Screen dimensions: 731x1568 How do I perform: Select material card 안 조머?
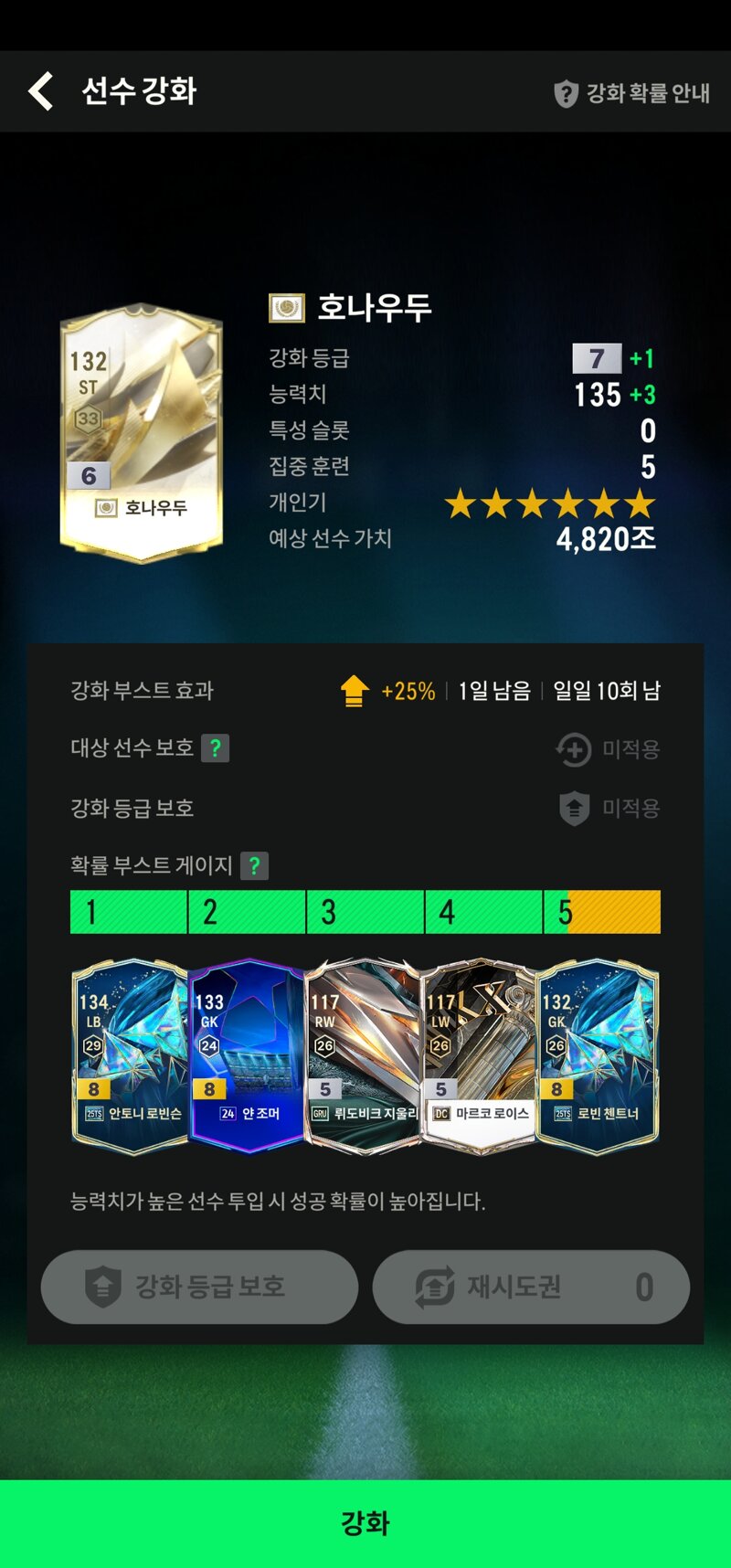point(247,1056)
